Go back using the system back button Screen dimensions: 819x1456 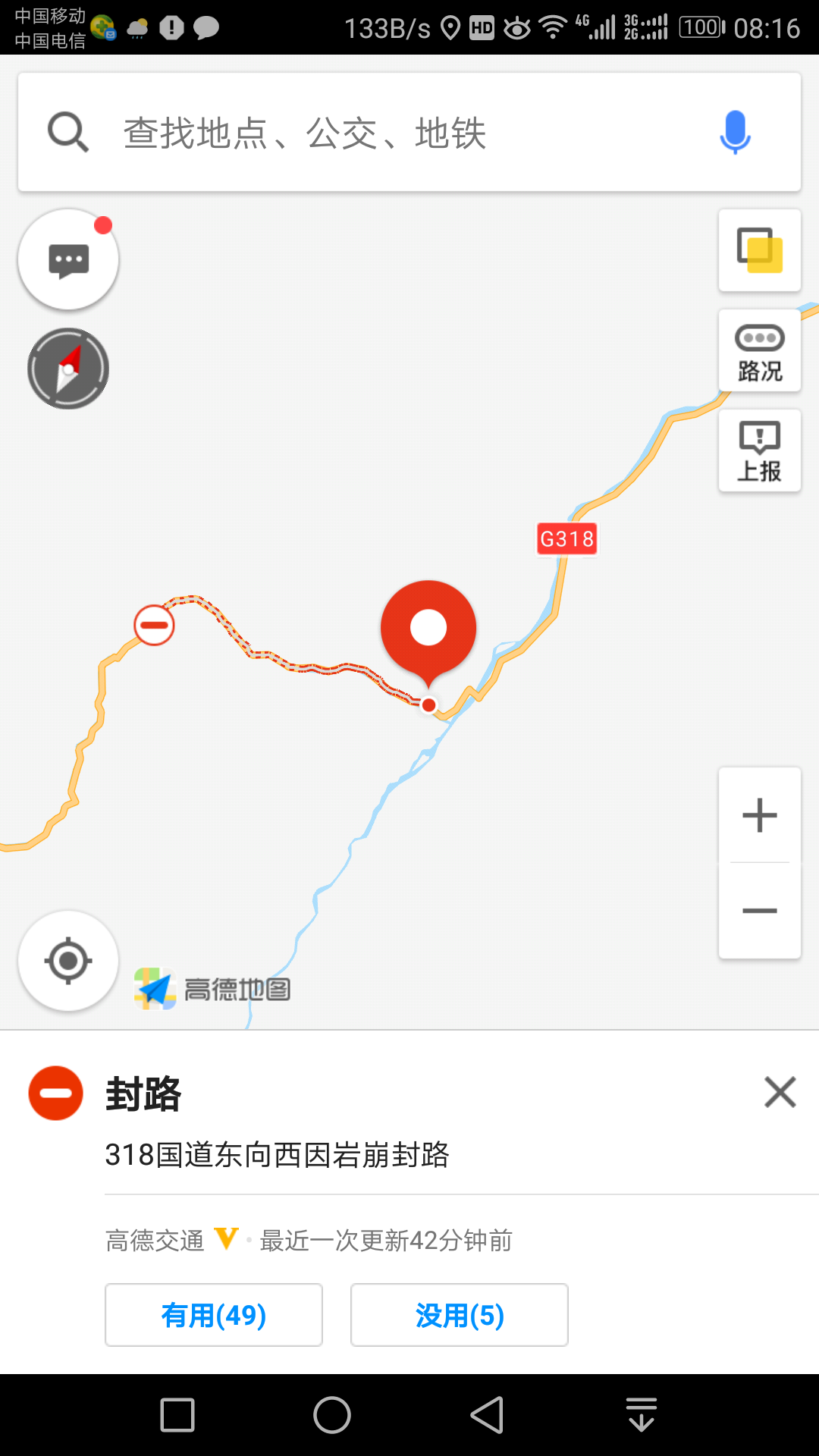point(487,1415)
